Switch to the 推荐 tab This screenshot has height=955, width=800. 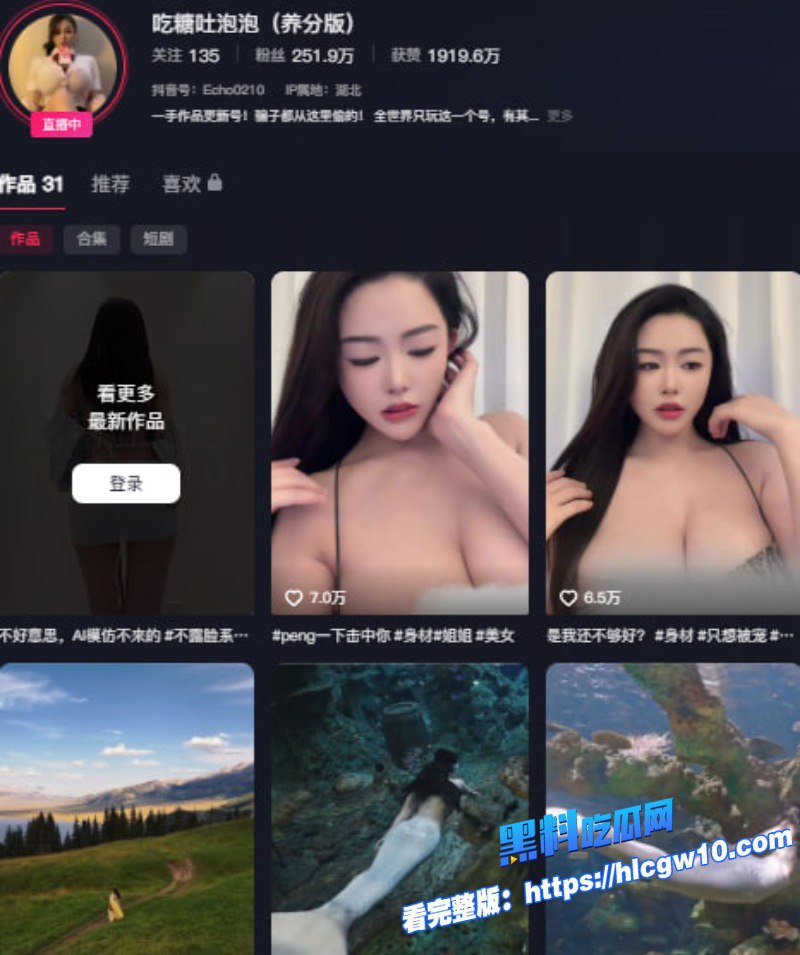[x=110, y=183]
